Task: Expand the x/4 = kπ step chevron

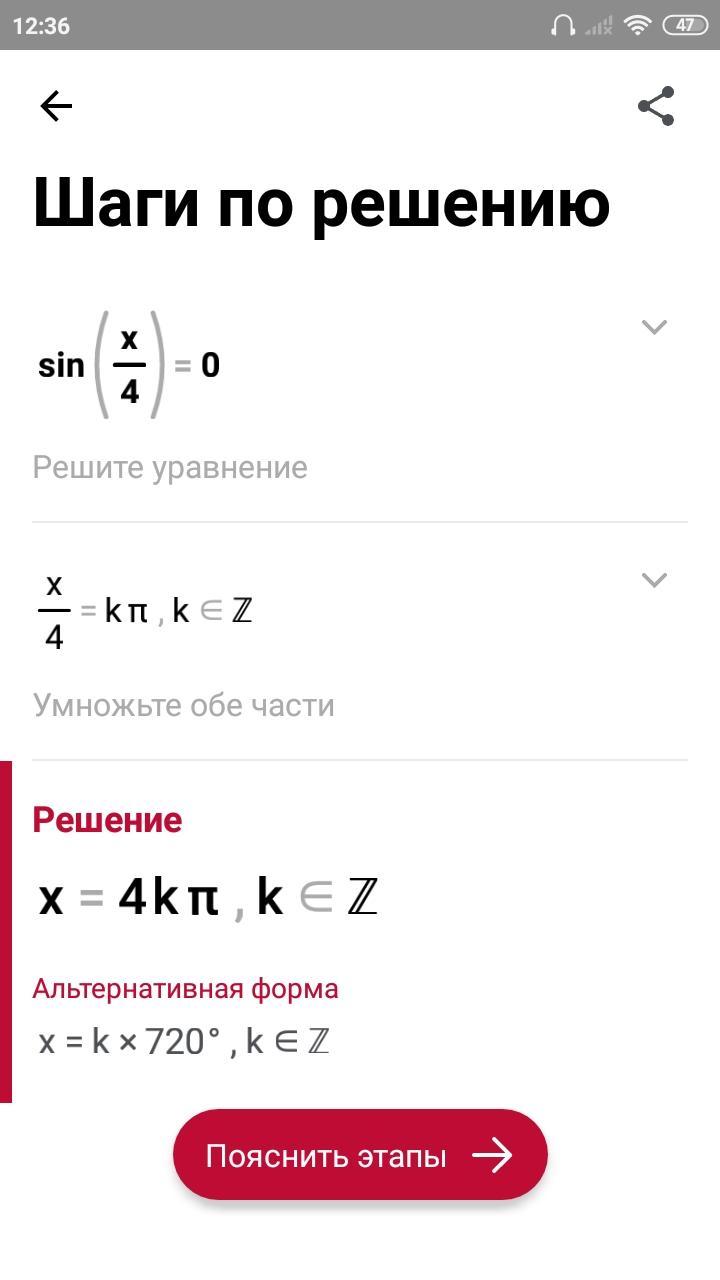Action: tap(654, 580)
